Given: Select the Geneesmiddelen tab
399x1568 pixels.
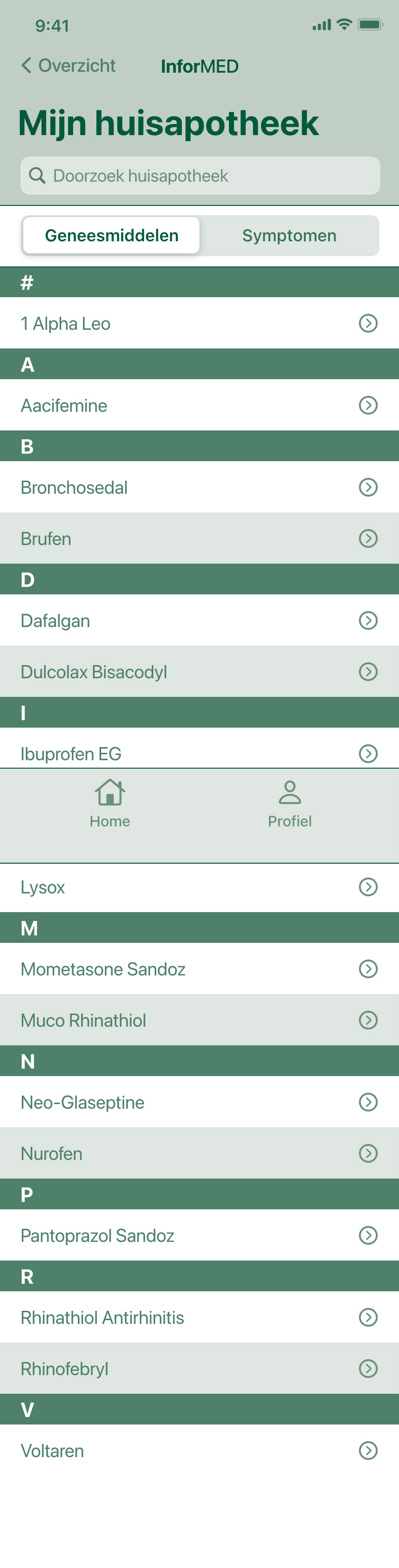Looking at the screenshot, I should tap(111, 236).
